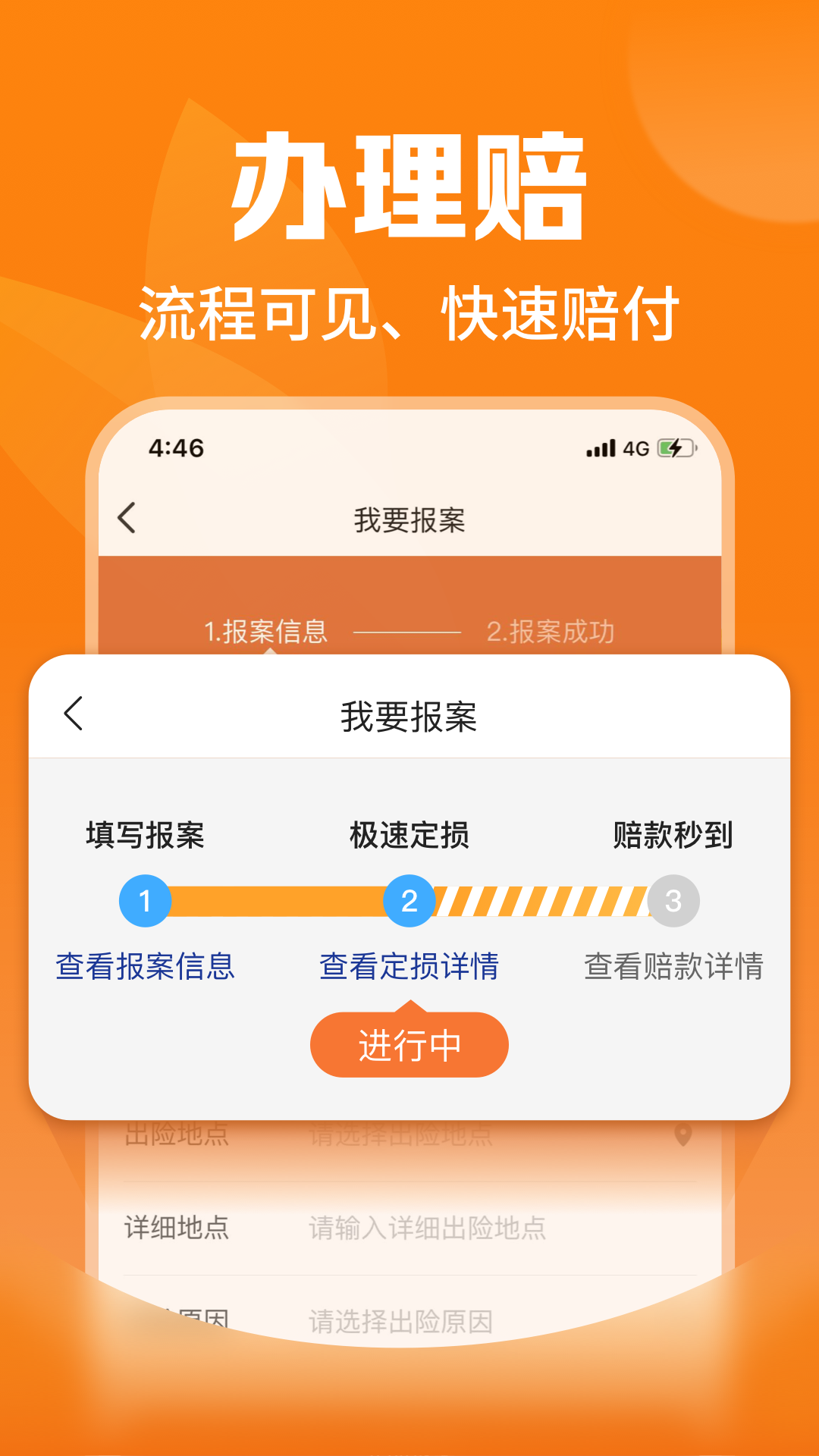Screen dimensions: 819x1456
Task: Tap step circle 3 for 赔款秒到
Action: click(673, 902)
